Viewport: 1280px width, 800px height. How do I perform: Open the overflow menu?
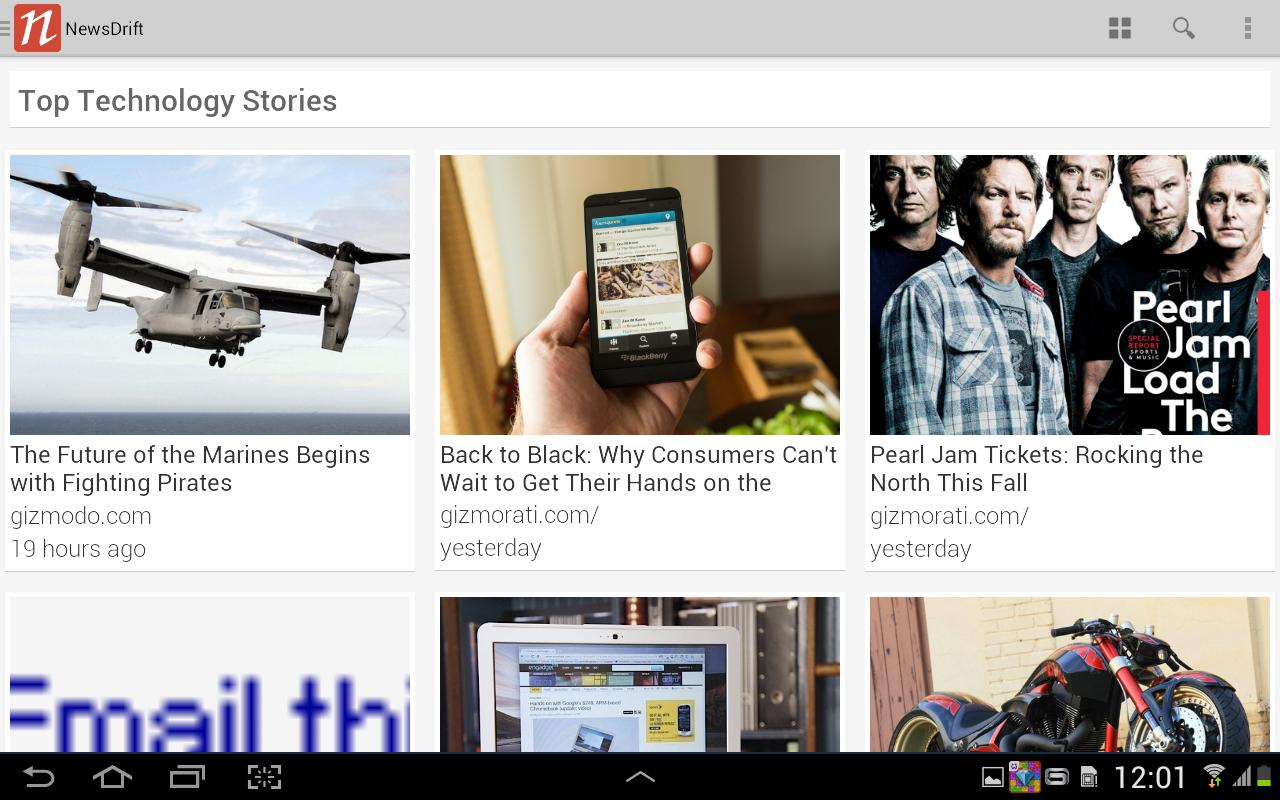point(1247,28)
